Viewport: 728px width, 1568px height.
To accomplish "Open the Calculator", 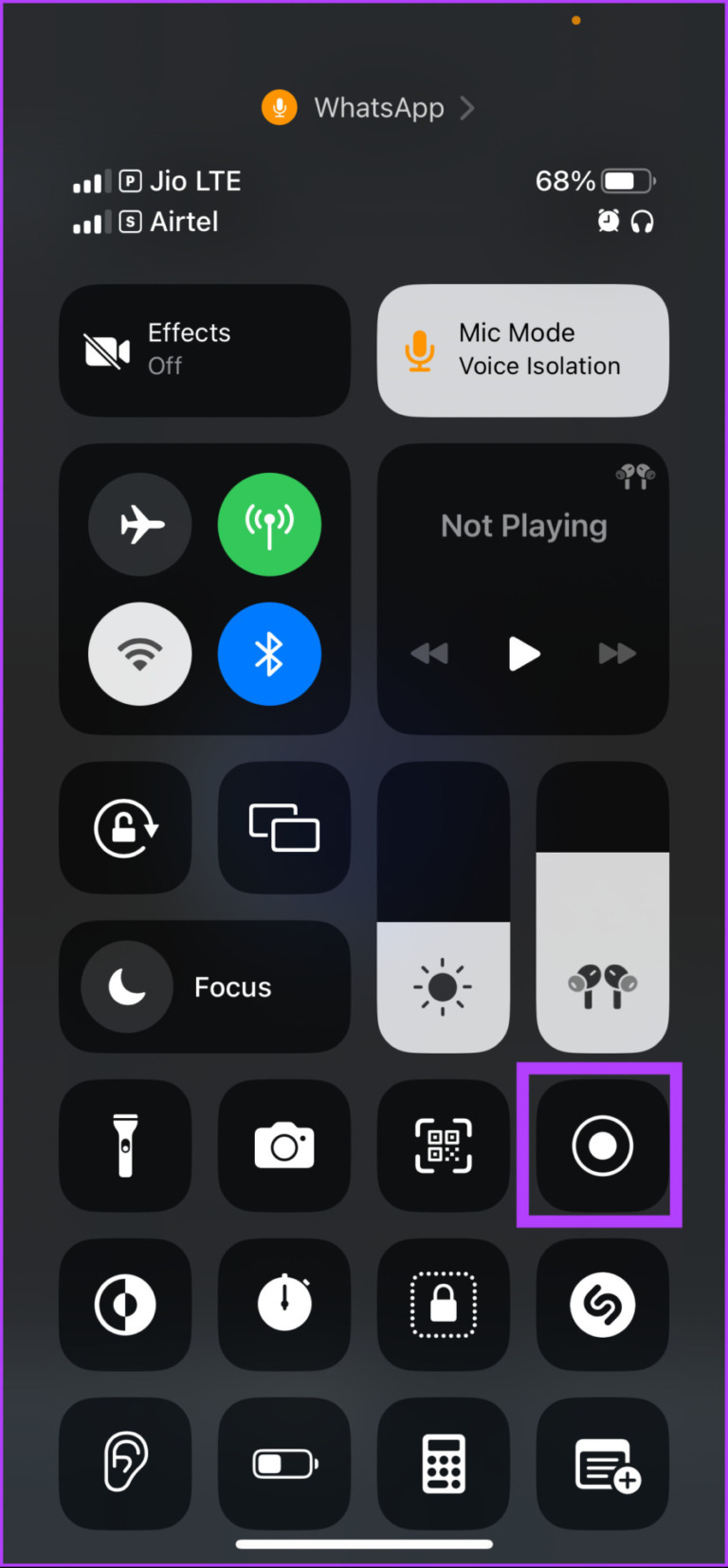I will click(x=444, y=1464).
